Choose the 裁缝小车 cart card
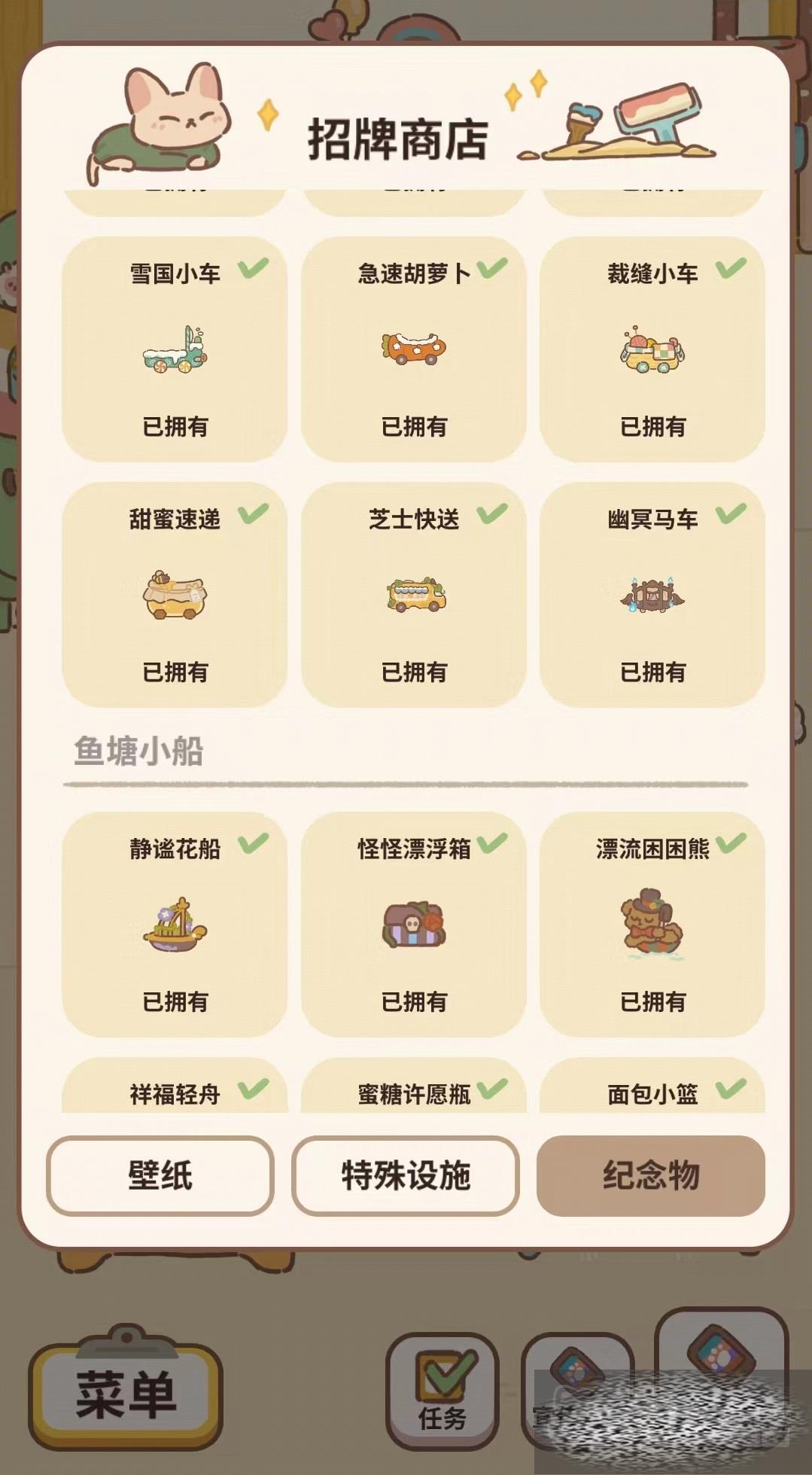Screen dimensions: 812x1475 652,349
